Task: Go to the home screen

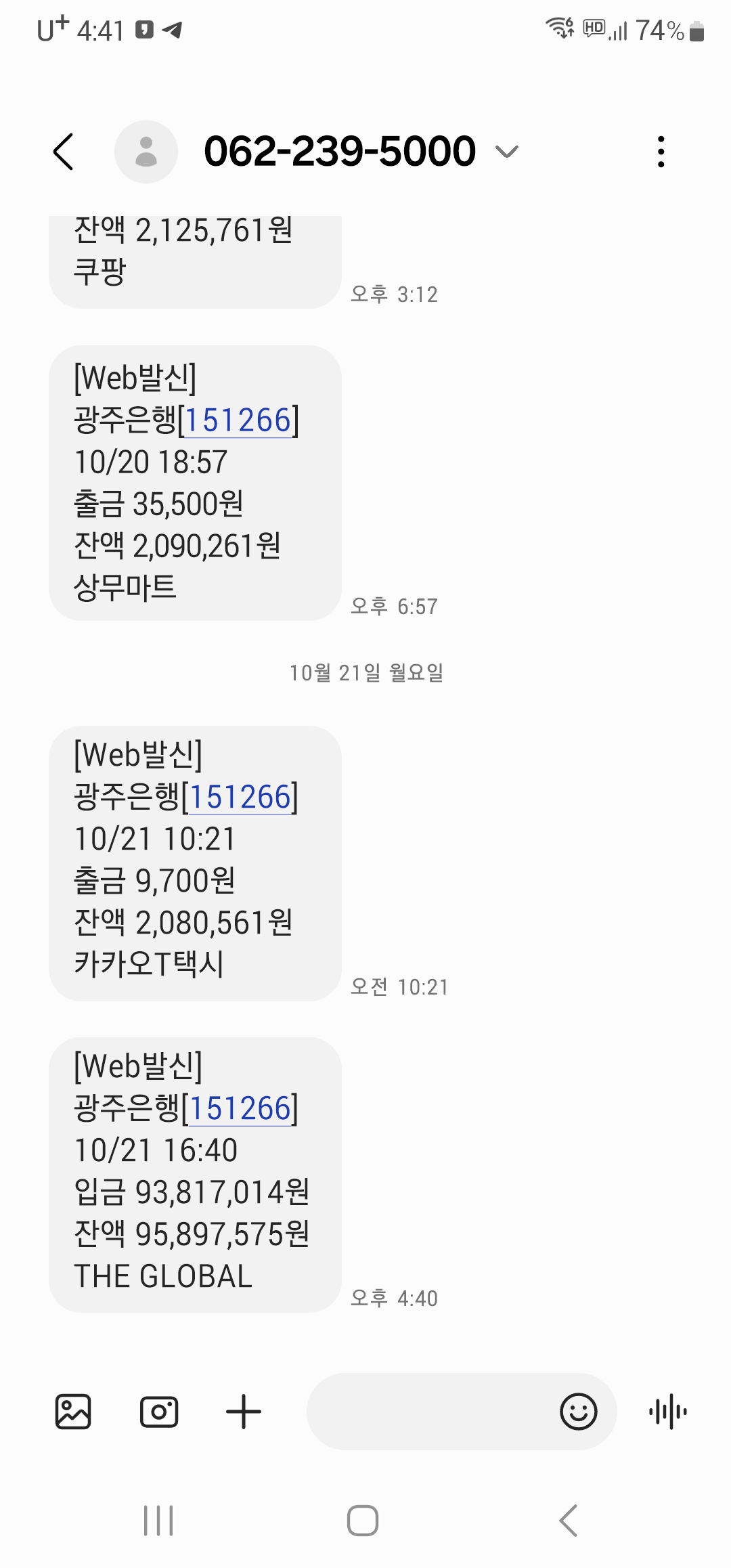Action: (363, 1521)
